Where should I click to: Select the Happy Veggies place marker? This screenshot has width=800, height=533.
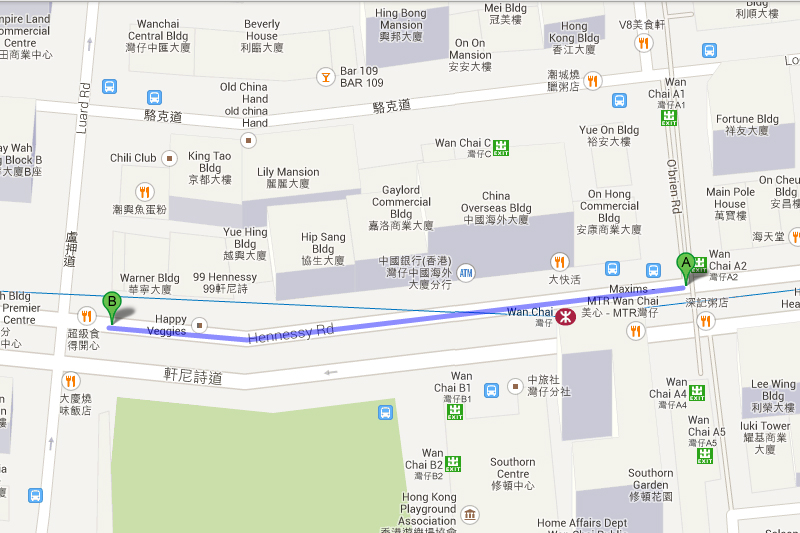201,324
